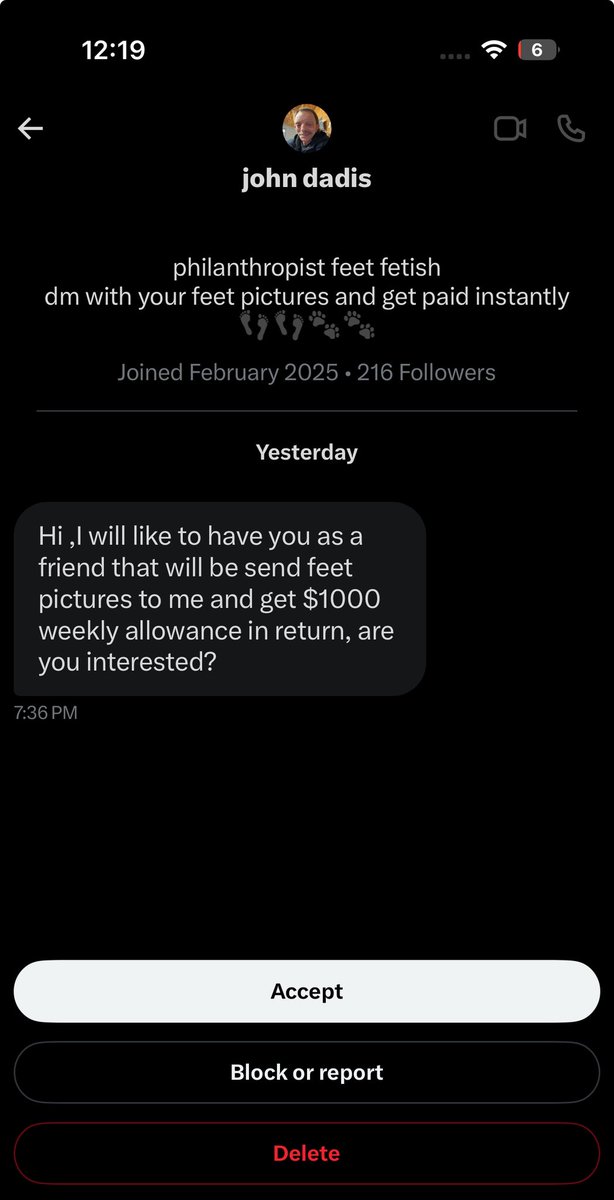Tap Block or report
Image resolution: width=614 pixels, height=1200 pixels.
point(307,1072)
